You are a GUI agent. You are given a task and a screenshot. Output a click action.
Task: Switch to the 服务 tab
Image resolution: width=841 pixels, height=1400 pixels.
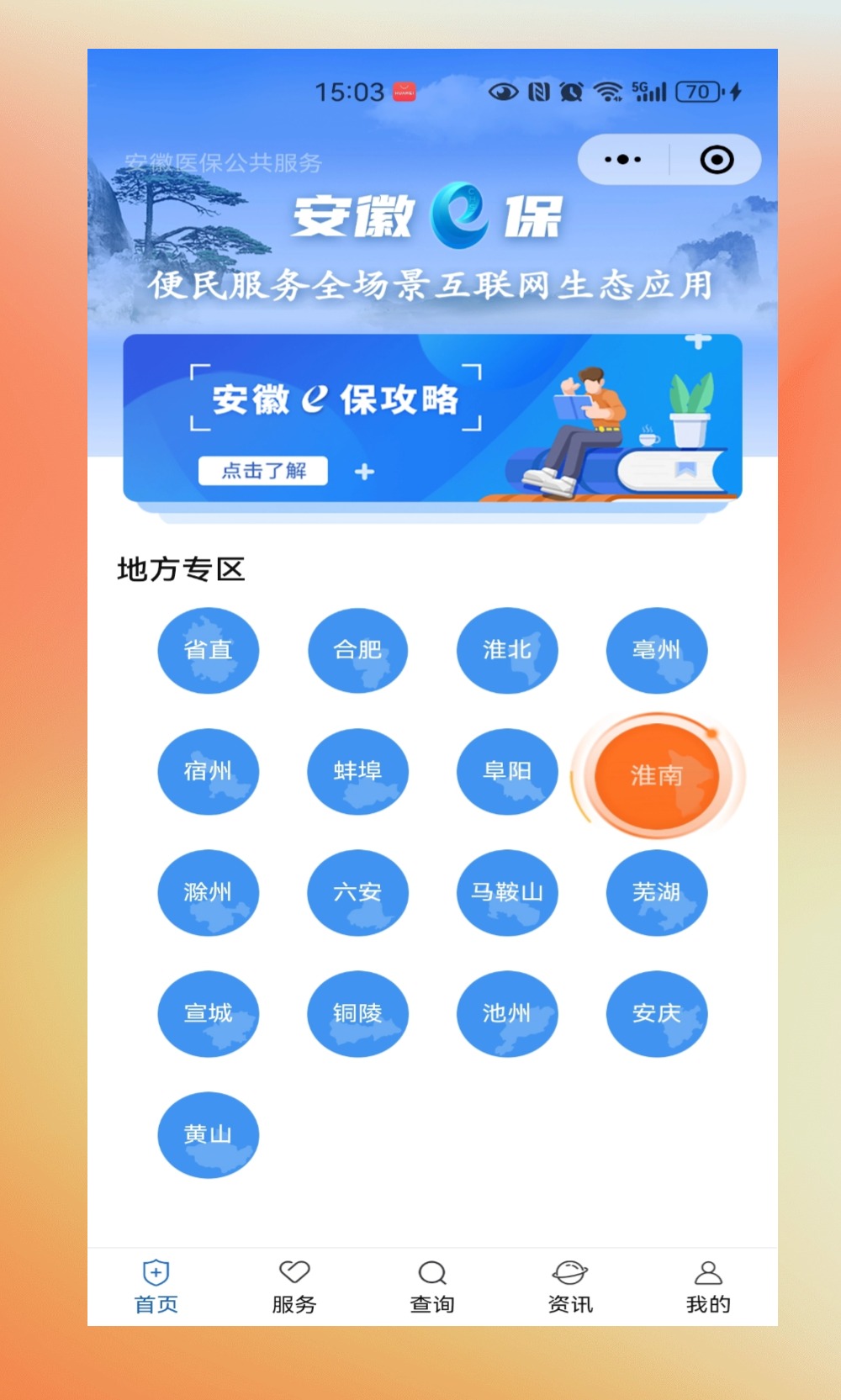click(x=294, y=1286)
